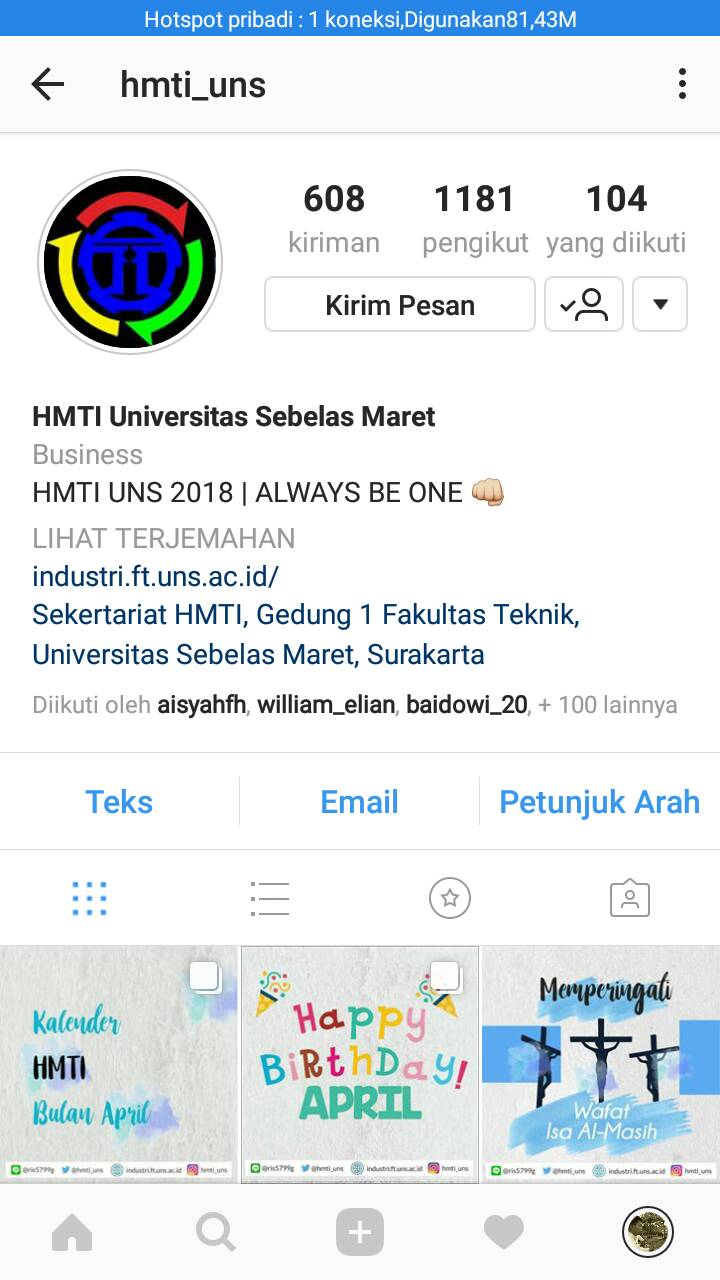720x1280 pixels.
Task: View the 104 yang diikuti list
Action: click(616, 219)
